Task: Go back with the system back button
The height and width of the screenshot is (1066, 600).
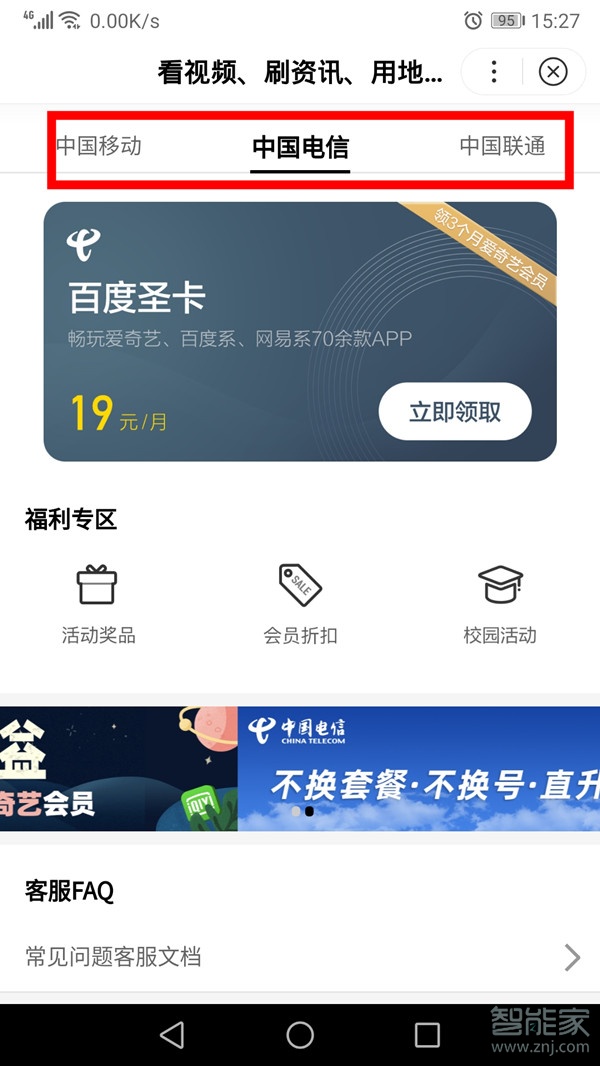Action: point(172,1034)
